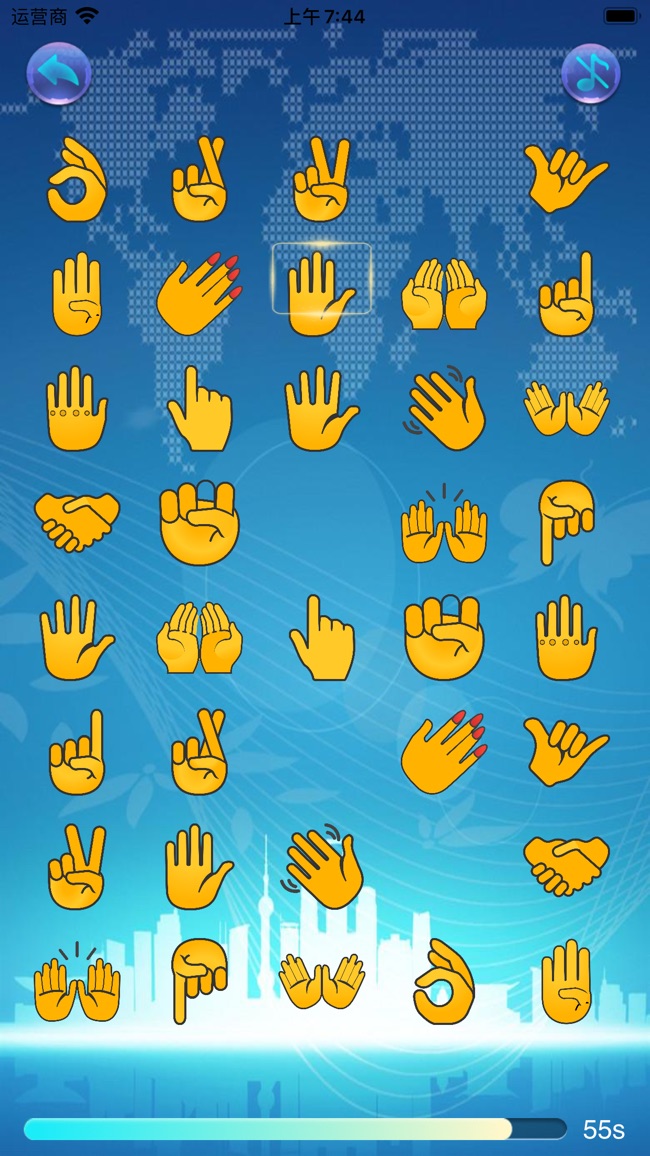Select the victory hand next to crossed fingers
650x1156 pixels.
321,179
